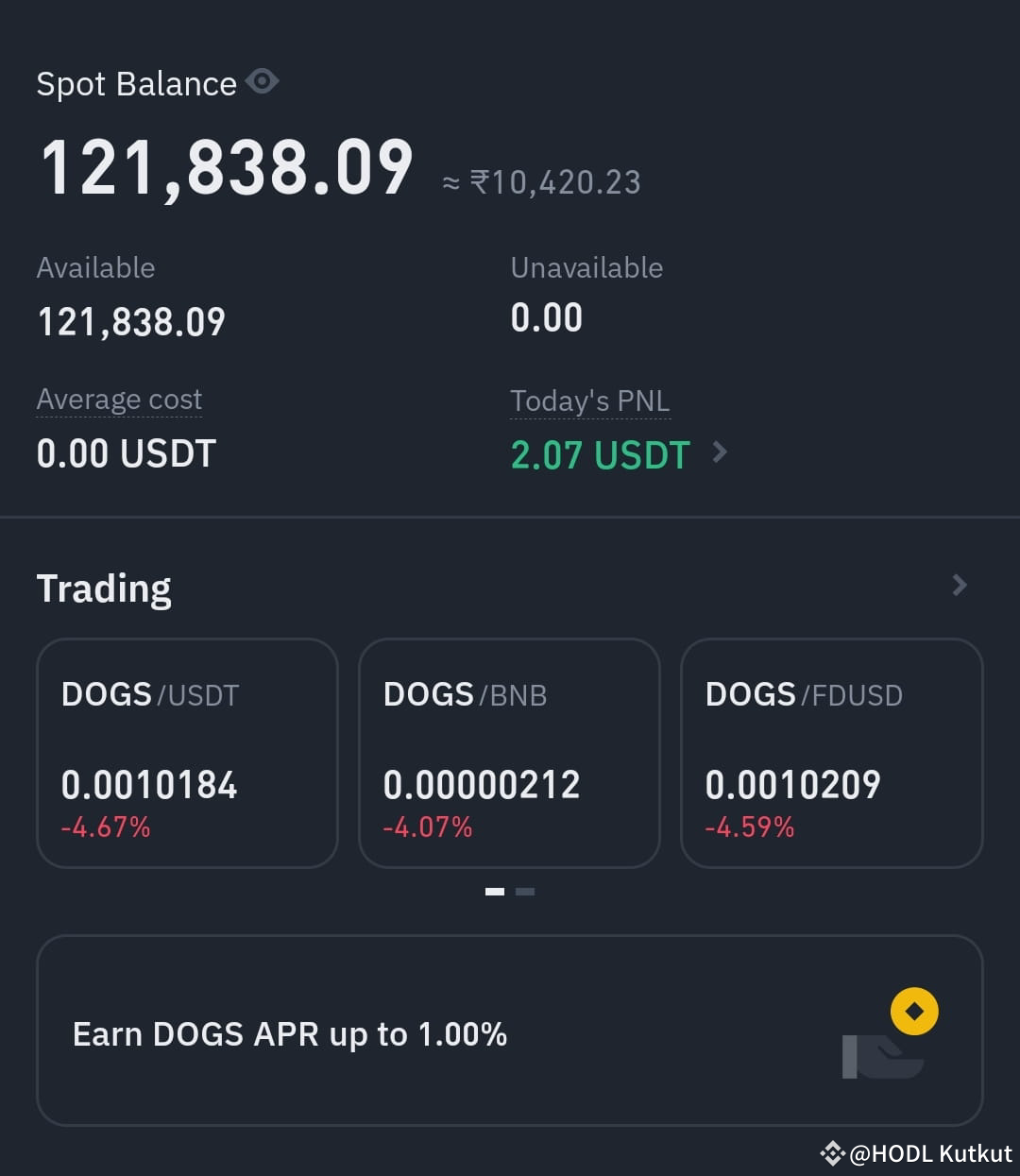This screenshot has width=1020, height=1176.
Task: Expand Today's PNL details via the chevron
Action: pos(721,453)
